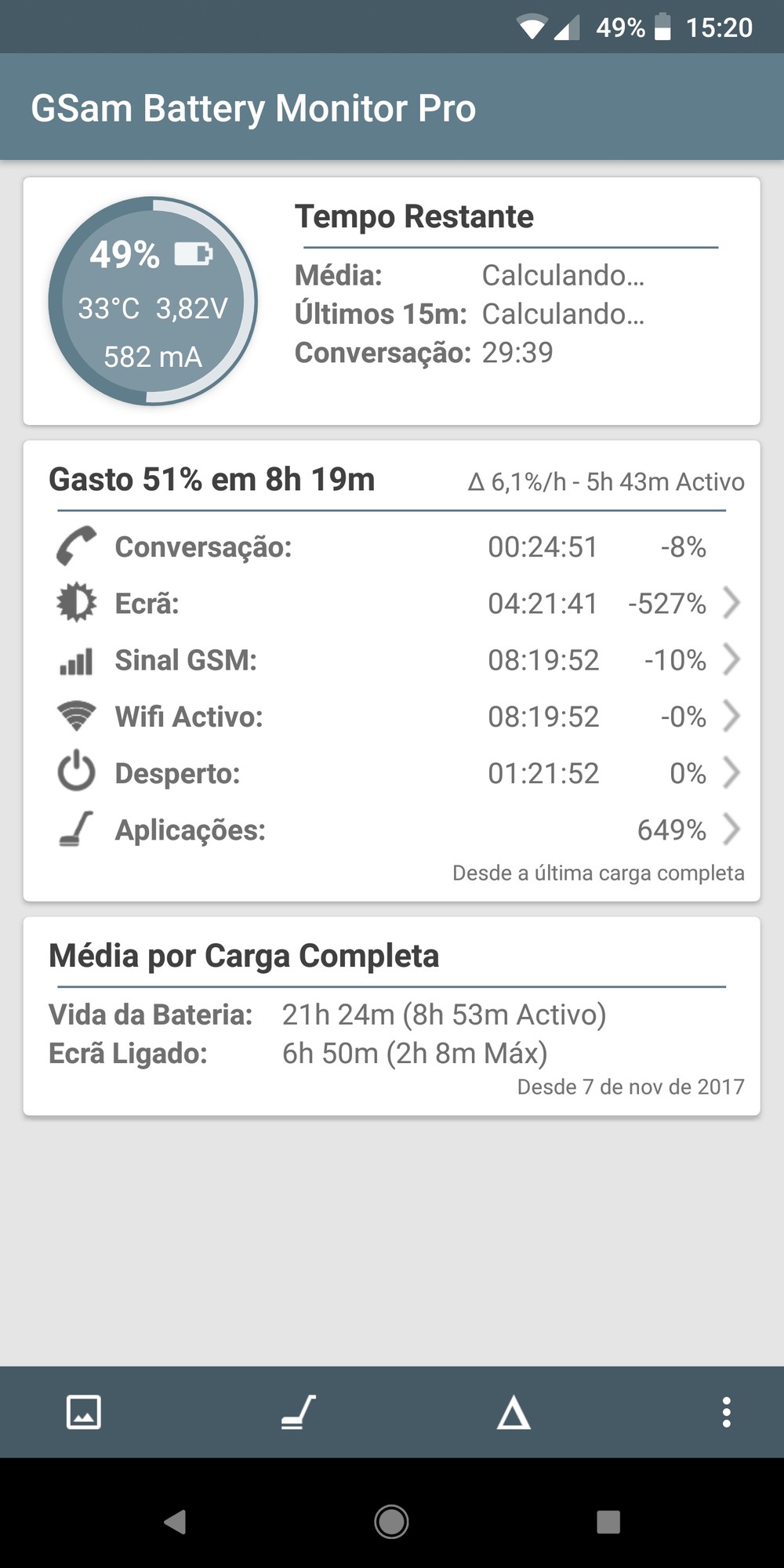This screenshot has width=784, height=1568.
Task: Open the Wifi Activo details row
Action: click(x=392, y=717)
